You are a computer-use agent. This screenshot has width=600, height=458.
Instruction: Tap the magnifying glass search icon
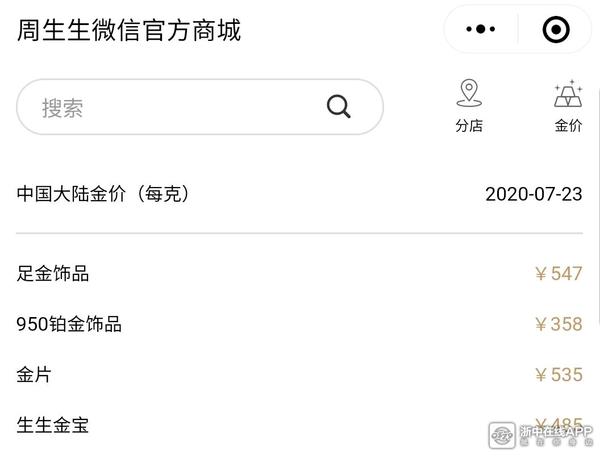[x=339, y=107]
